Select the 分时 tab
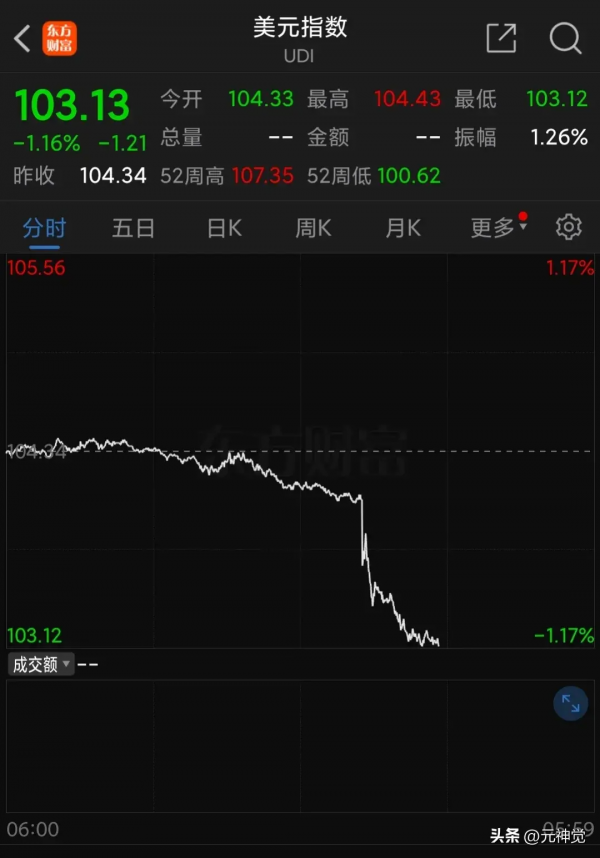The height and width of the screenshot is (858, 600). 44,228
